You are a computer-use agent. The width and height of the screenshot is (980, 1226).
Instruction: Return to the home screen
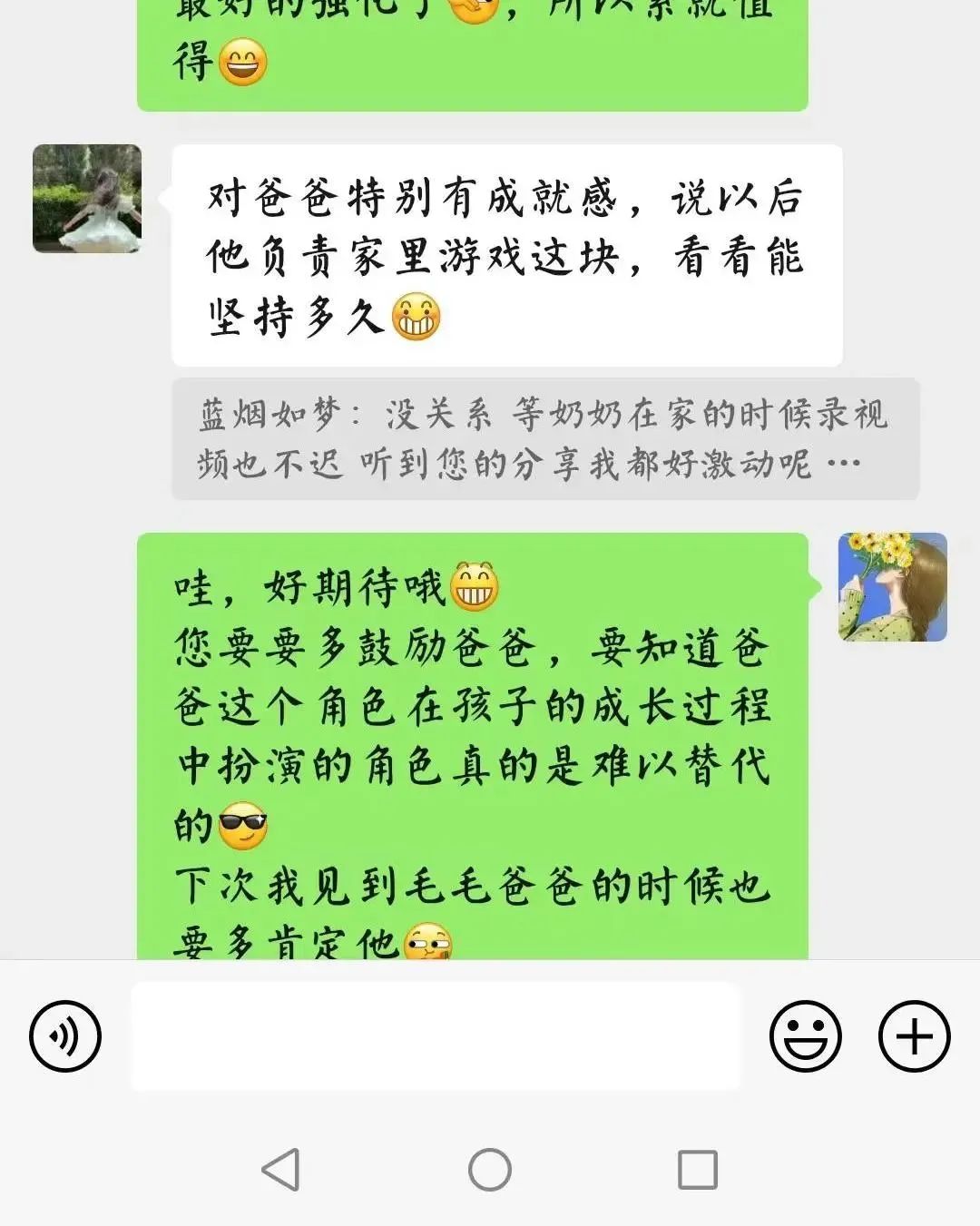point(490,1170)
